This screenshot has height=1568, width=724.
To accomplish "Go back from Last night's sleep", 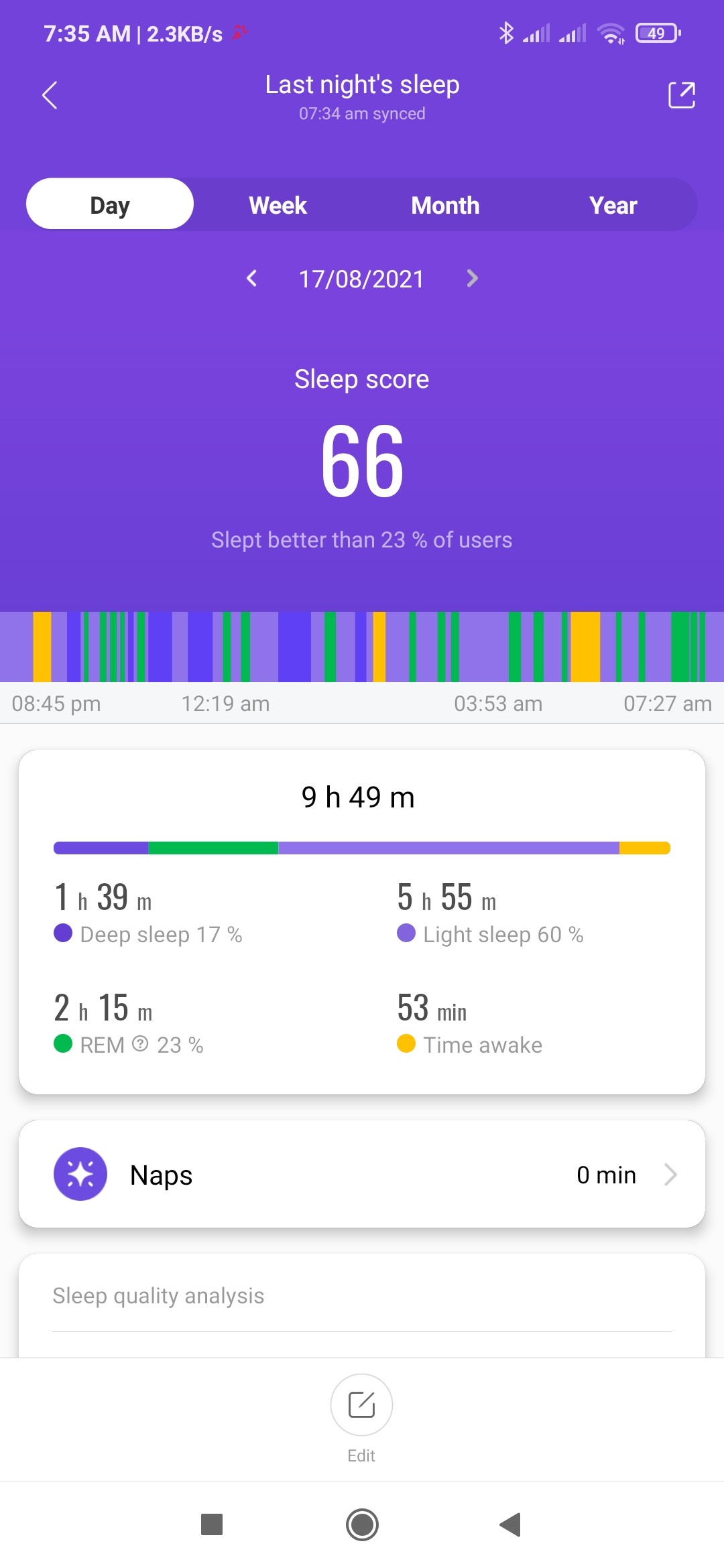I will (50, 95).
